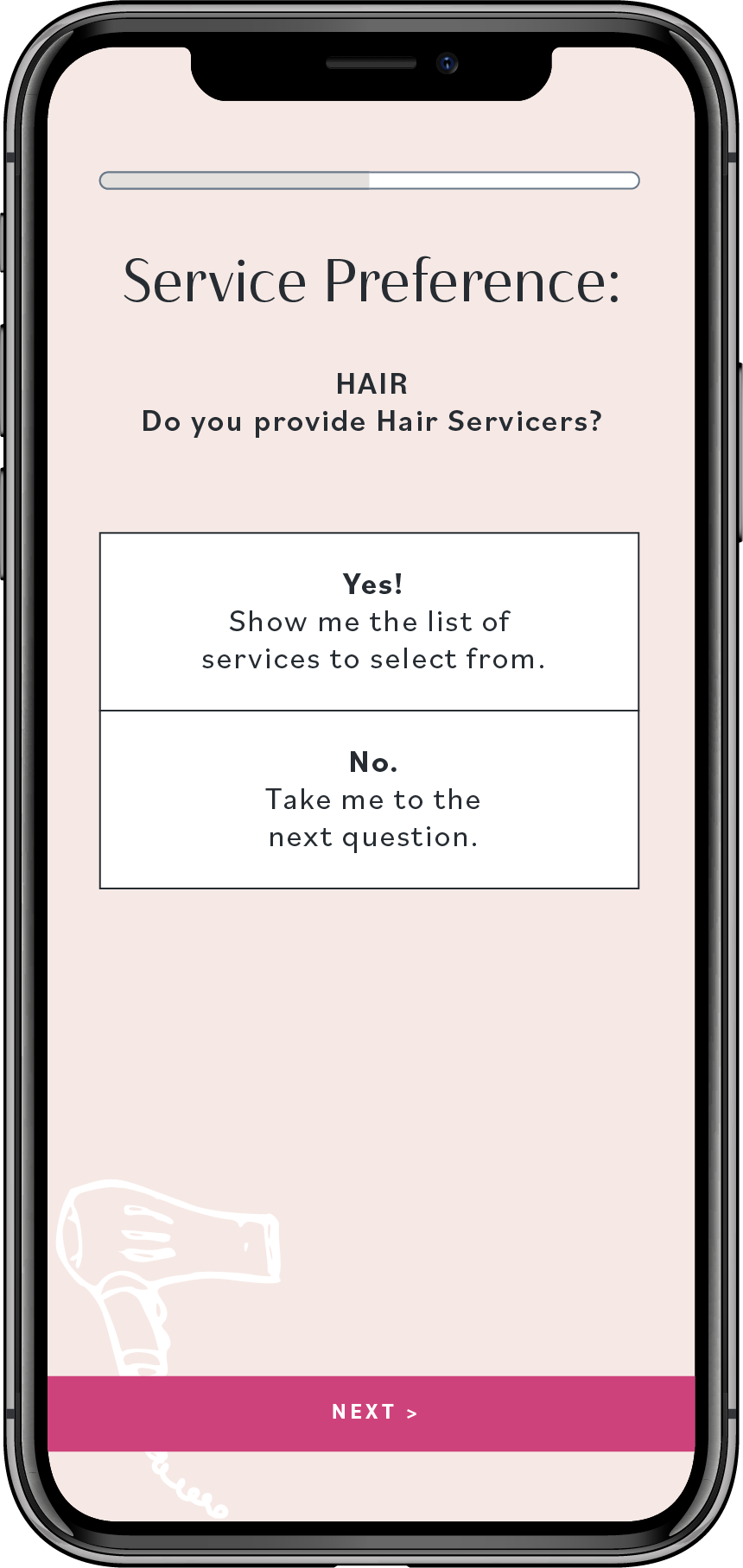The height and width of the screenshot is (1568, 743).
Task: Select Yes to show the list of hair services
Action: point(370,622)
